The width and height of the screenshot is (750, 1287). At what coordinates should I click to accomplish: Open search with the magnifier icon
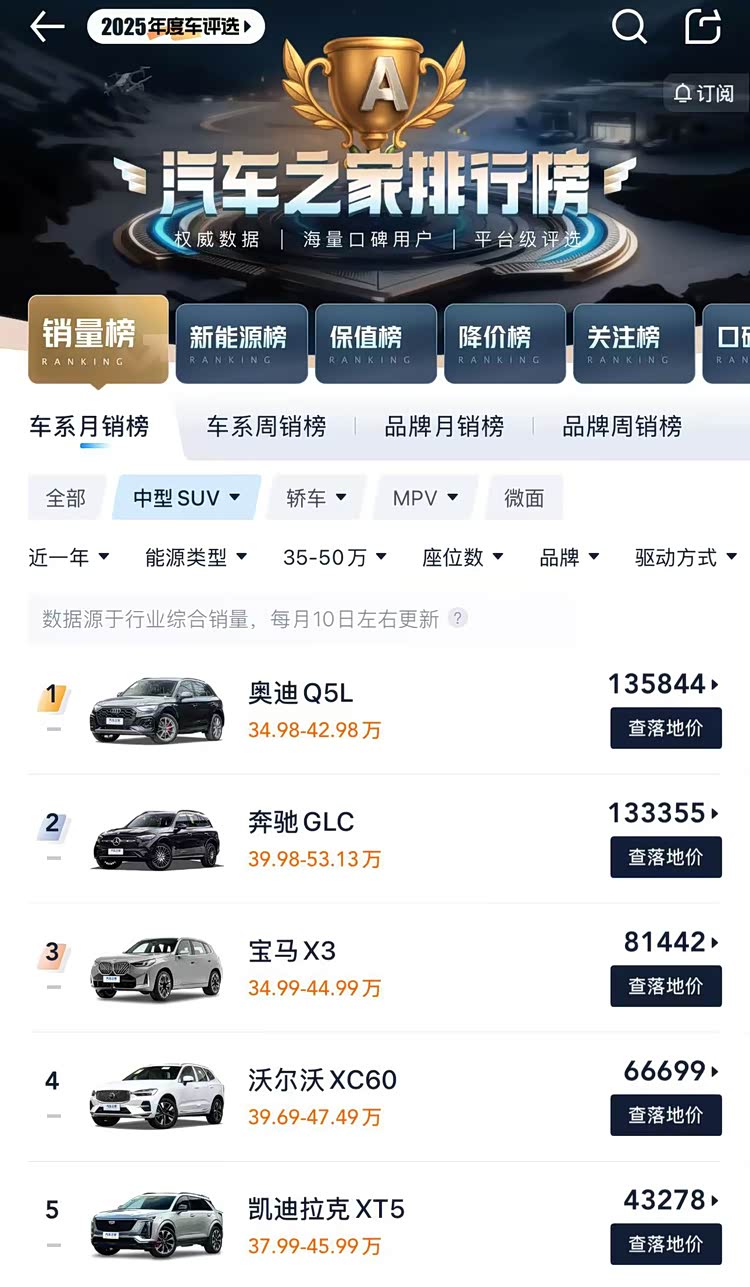tap(629, 27)
